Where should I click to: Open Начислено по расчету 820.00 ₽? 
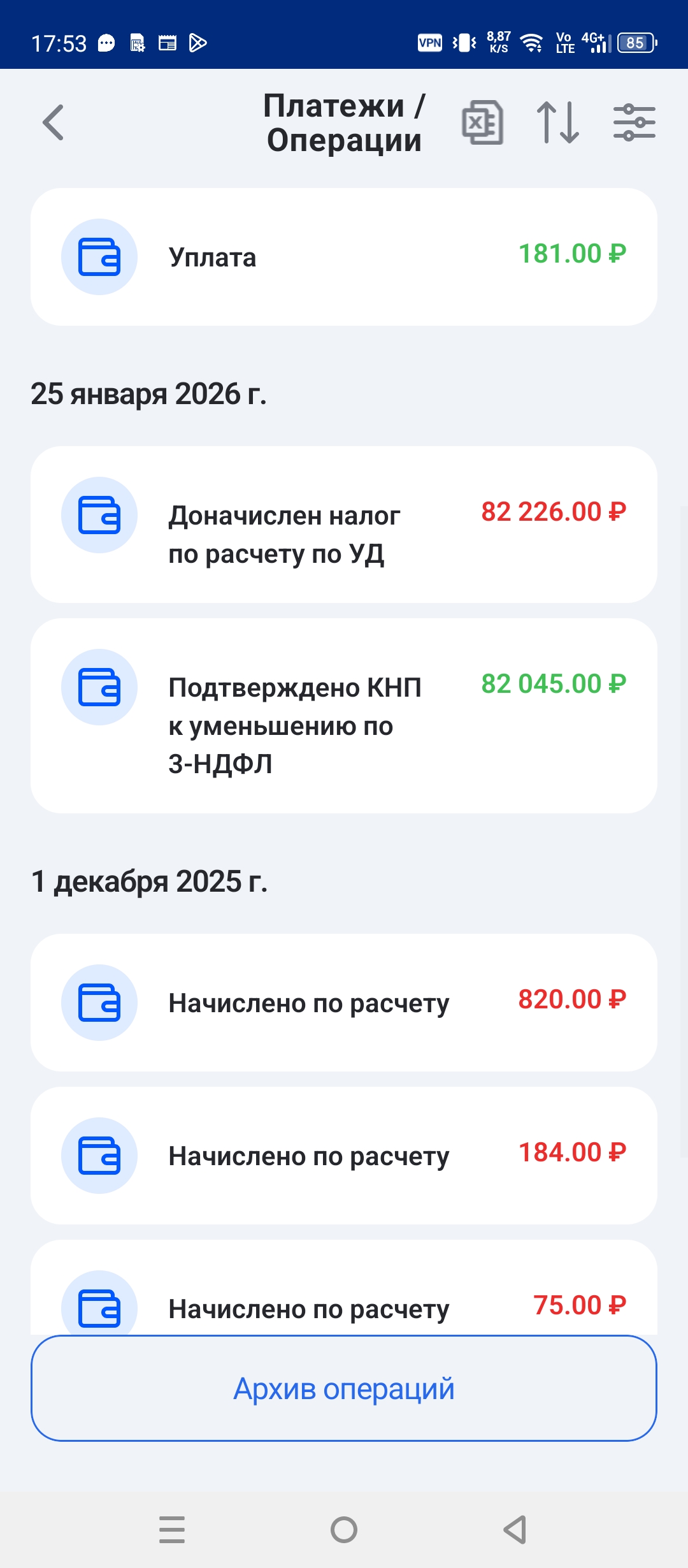tap(344, 1003)
